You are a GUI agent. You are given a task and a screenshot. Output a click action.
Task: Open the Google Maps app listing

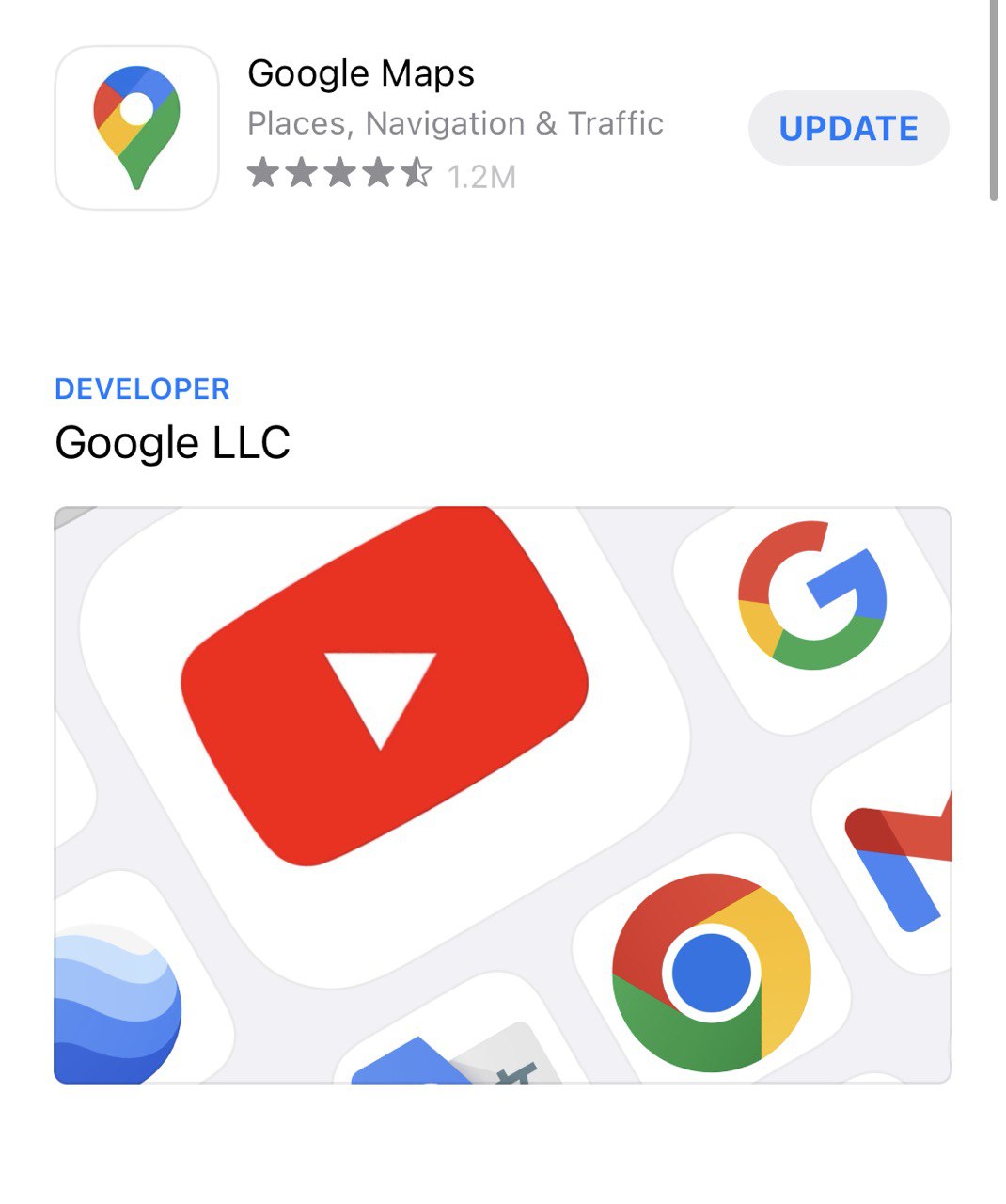[361, 74]
